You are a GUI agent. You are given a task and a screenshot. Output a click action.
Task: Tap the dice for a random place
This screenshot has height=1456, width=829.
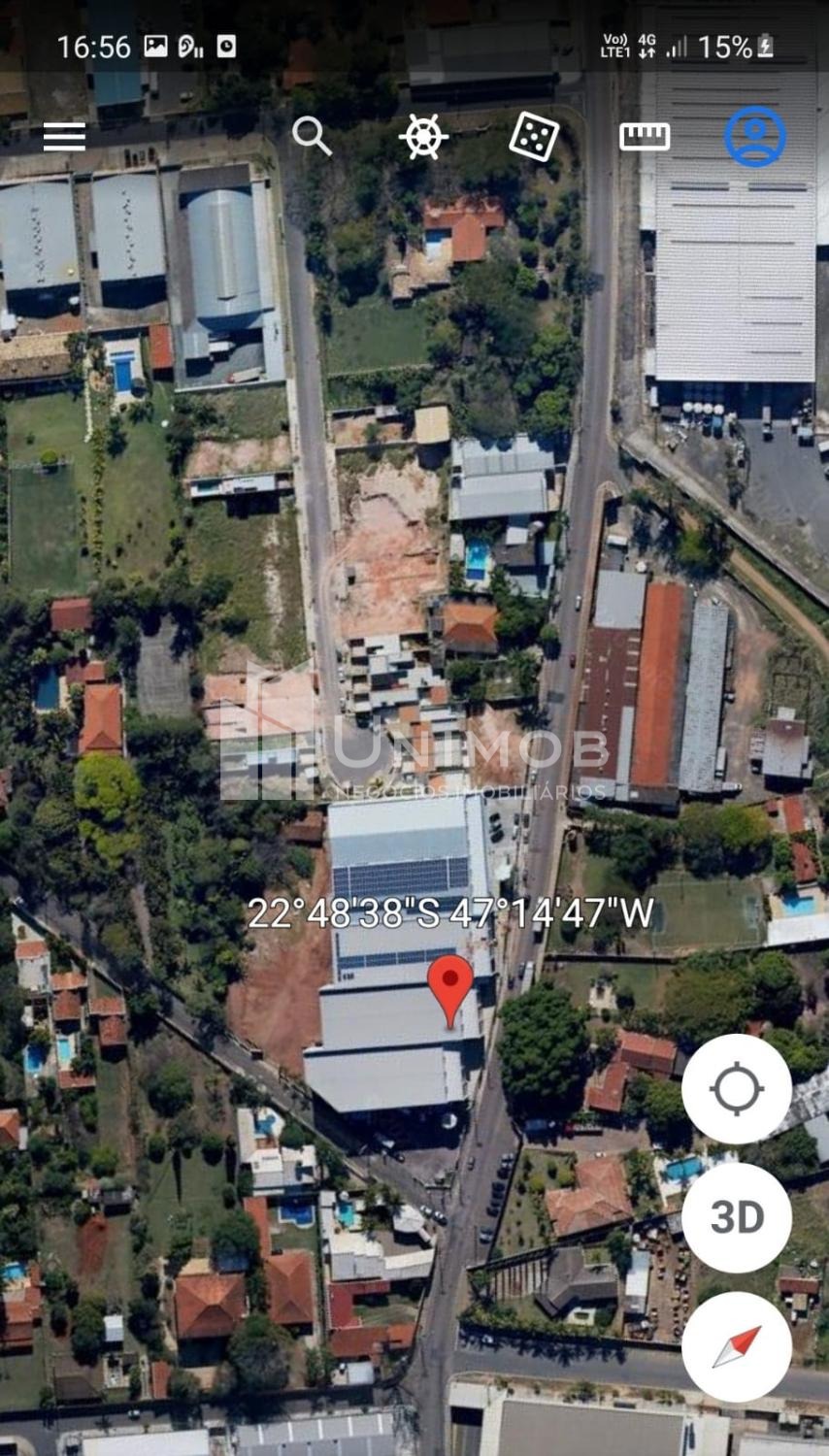point(534,137)
